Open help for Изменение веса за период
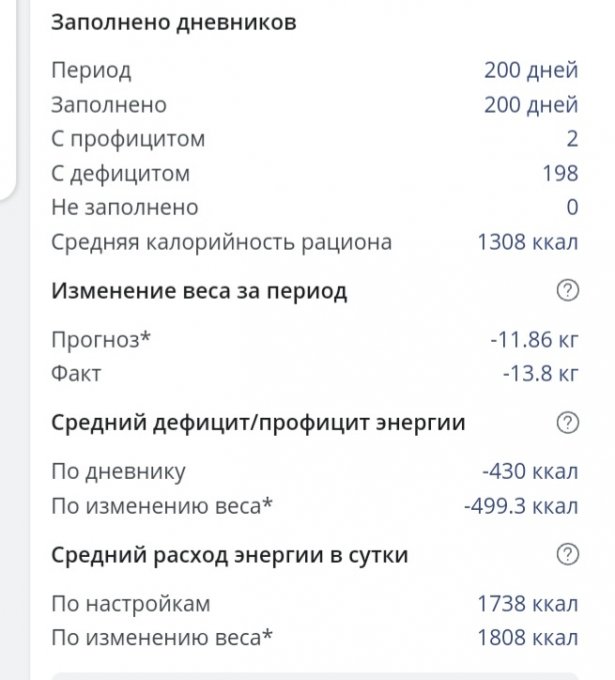This screenshot has height=680, width=615. coord(567,291)
